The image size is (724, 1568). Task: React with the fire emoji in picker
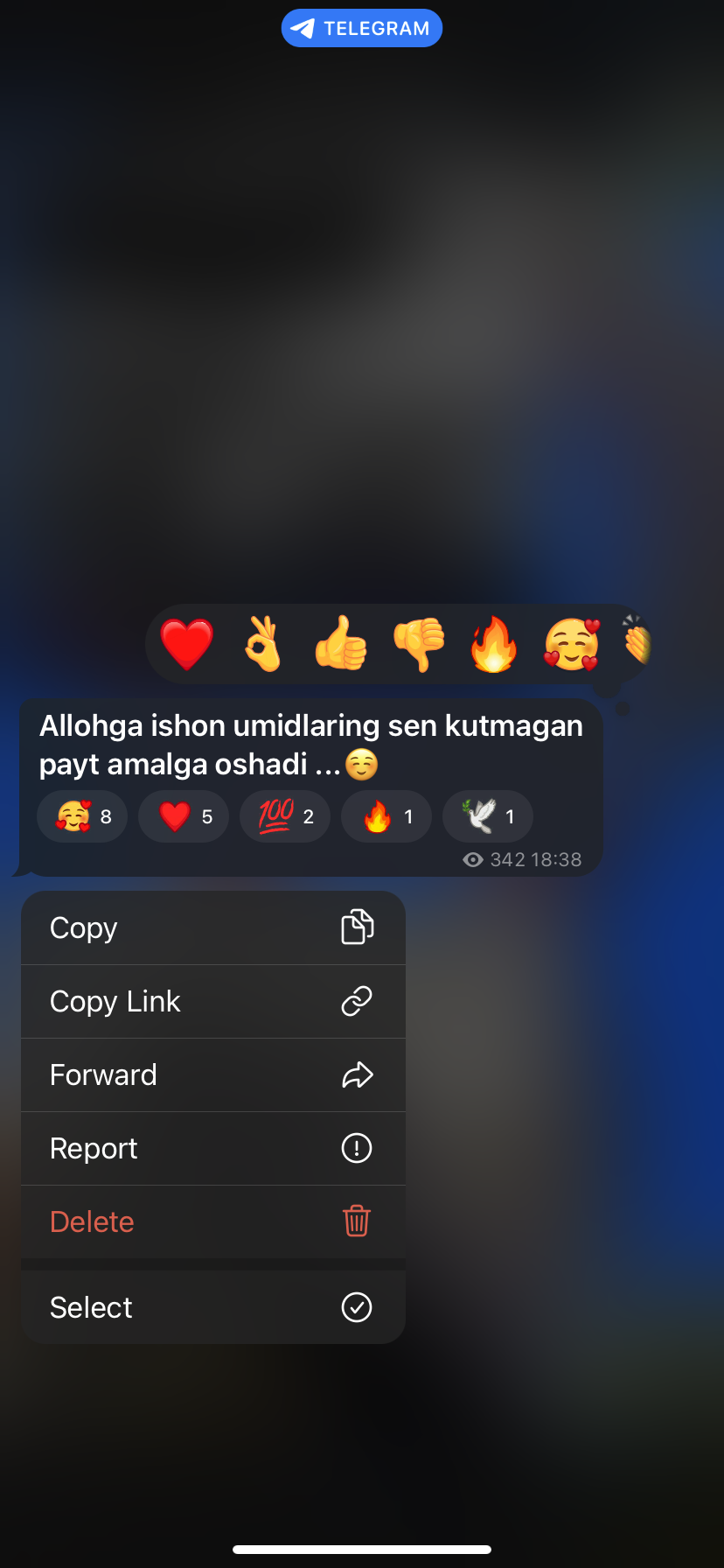click(494, 644)
